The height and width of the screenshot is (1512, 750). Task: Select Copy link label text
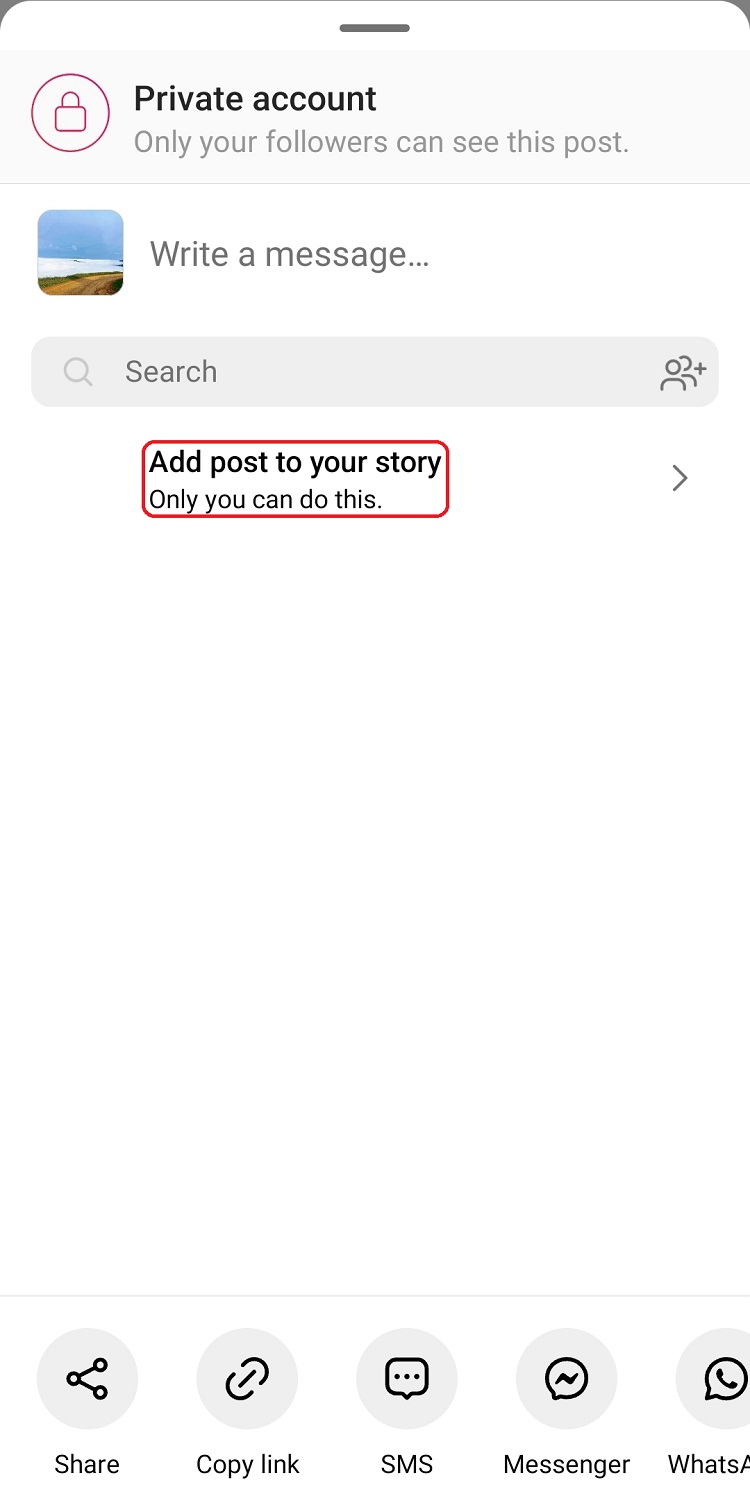(x=247, y=1463)
